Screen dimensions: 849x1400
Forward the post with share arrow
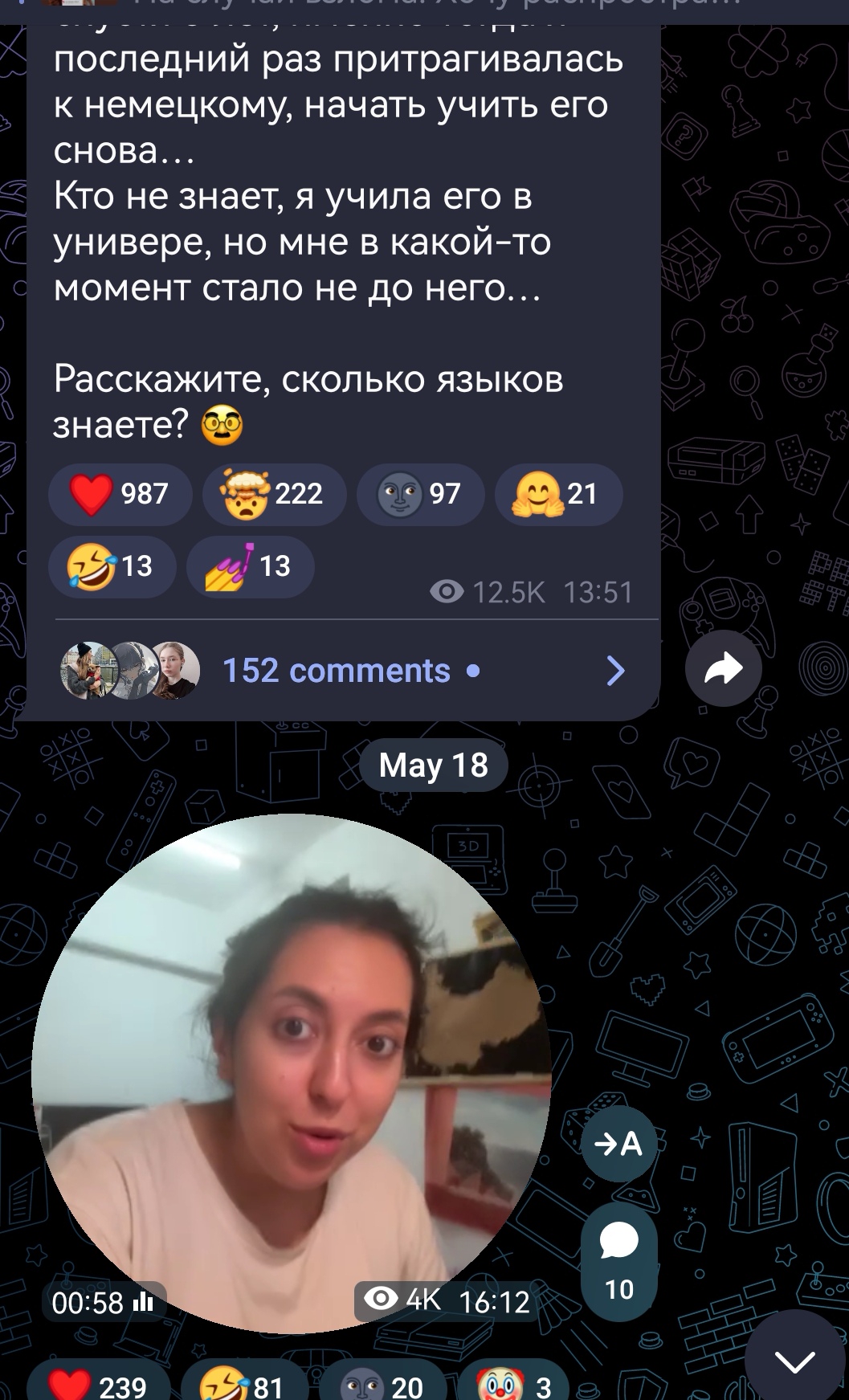click(723, 668)
